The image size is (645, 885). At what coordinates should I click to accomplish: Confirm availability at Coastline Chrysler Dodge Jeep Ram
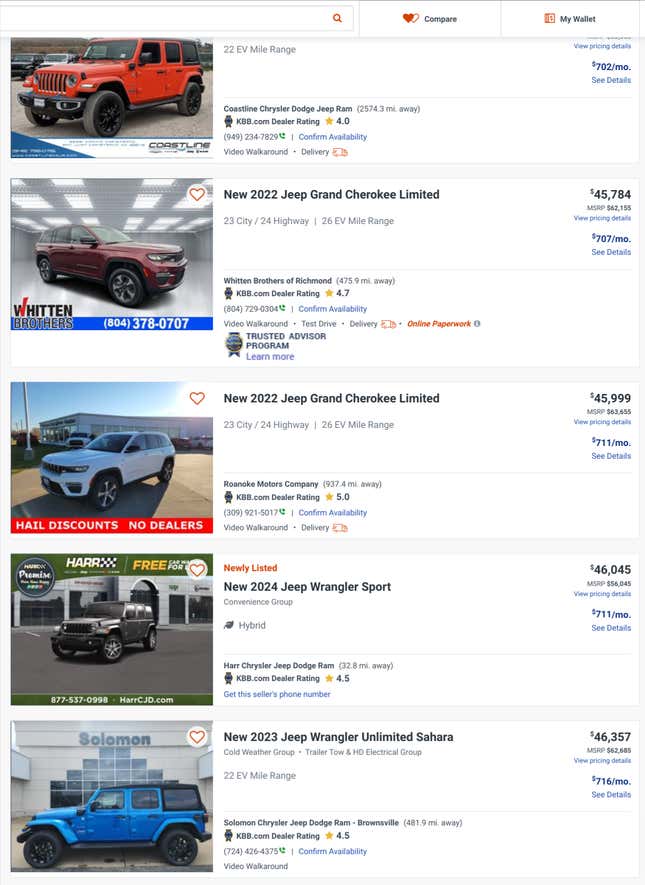pos(332,137)
